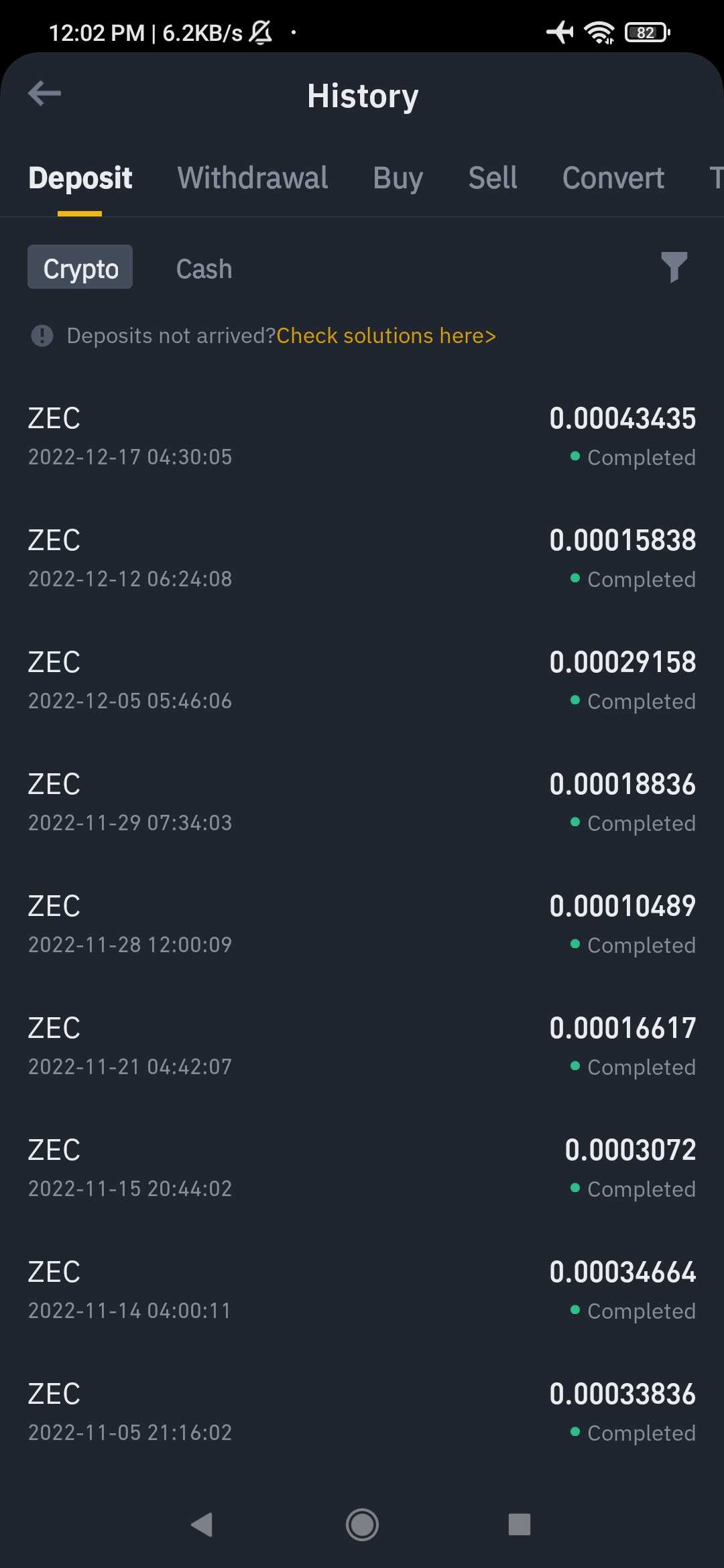View the 2022-11-05 ZEC deposit
Image resolution: width=724 pixels, height=1568 pixels.
point(362,1413)
